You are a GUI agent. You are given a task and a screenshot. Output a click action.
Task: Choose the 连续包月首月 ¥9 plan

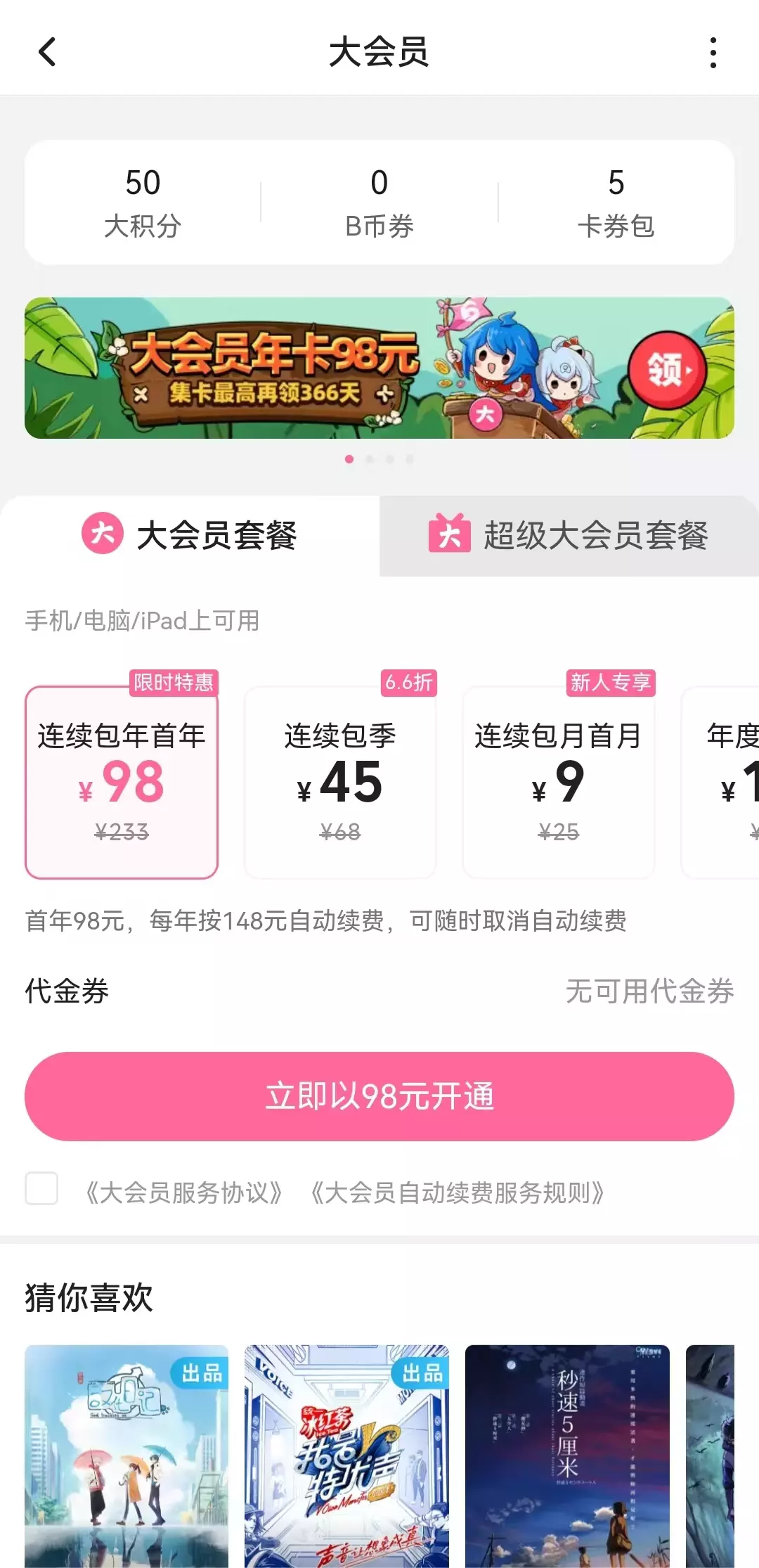click(559, 782)
